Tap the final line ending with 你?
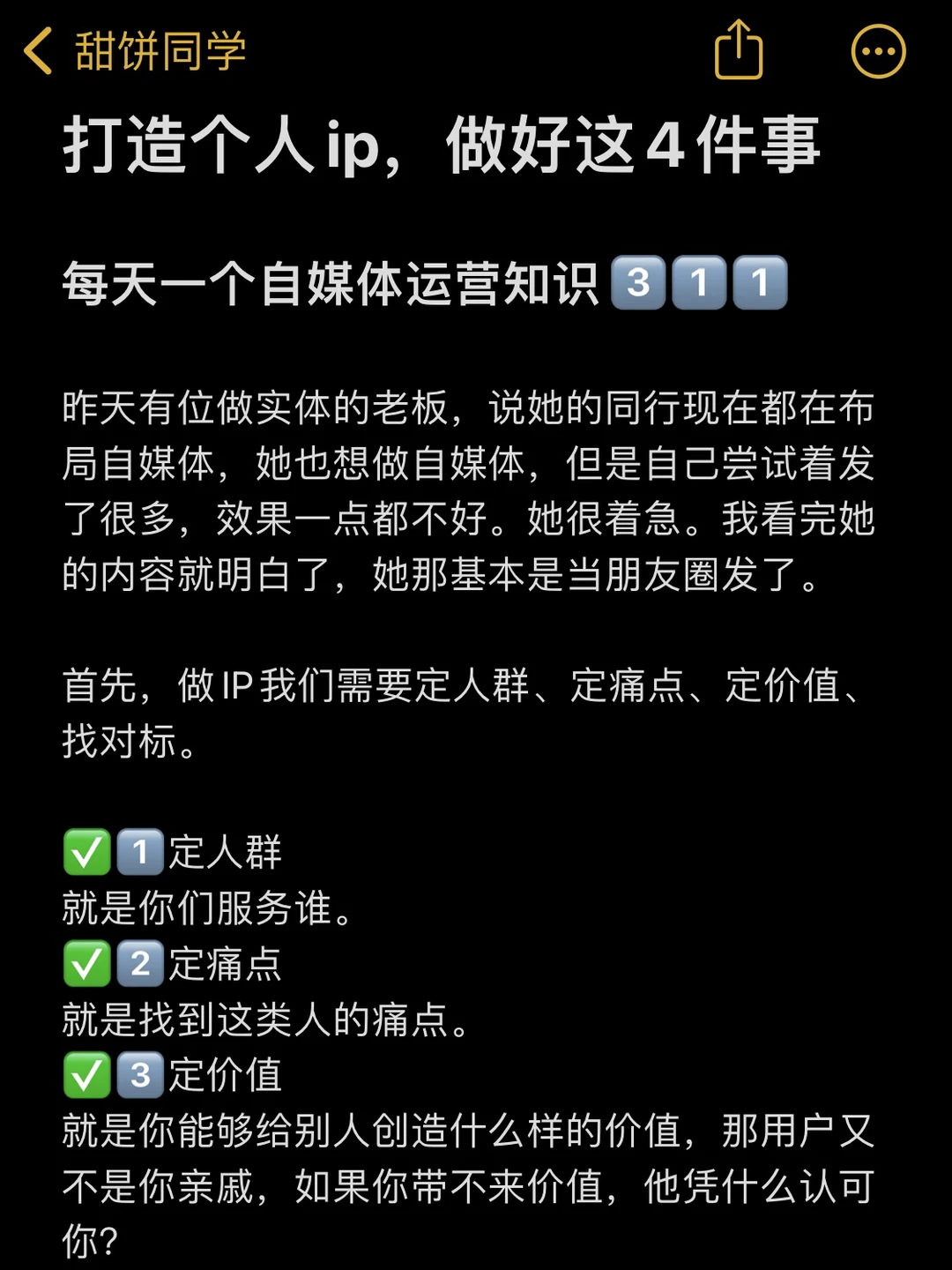Image resolution: width=952 pixels, height=1270 pixels. click(88, 1239)
